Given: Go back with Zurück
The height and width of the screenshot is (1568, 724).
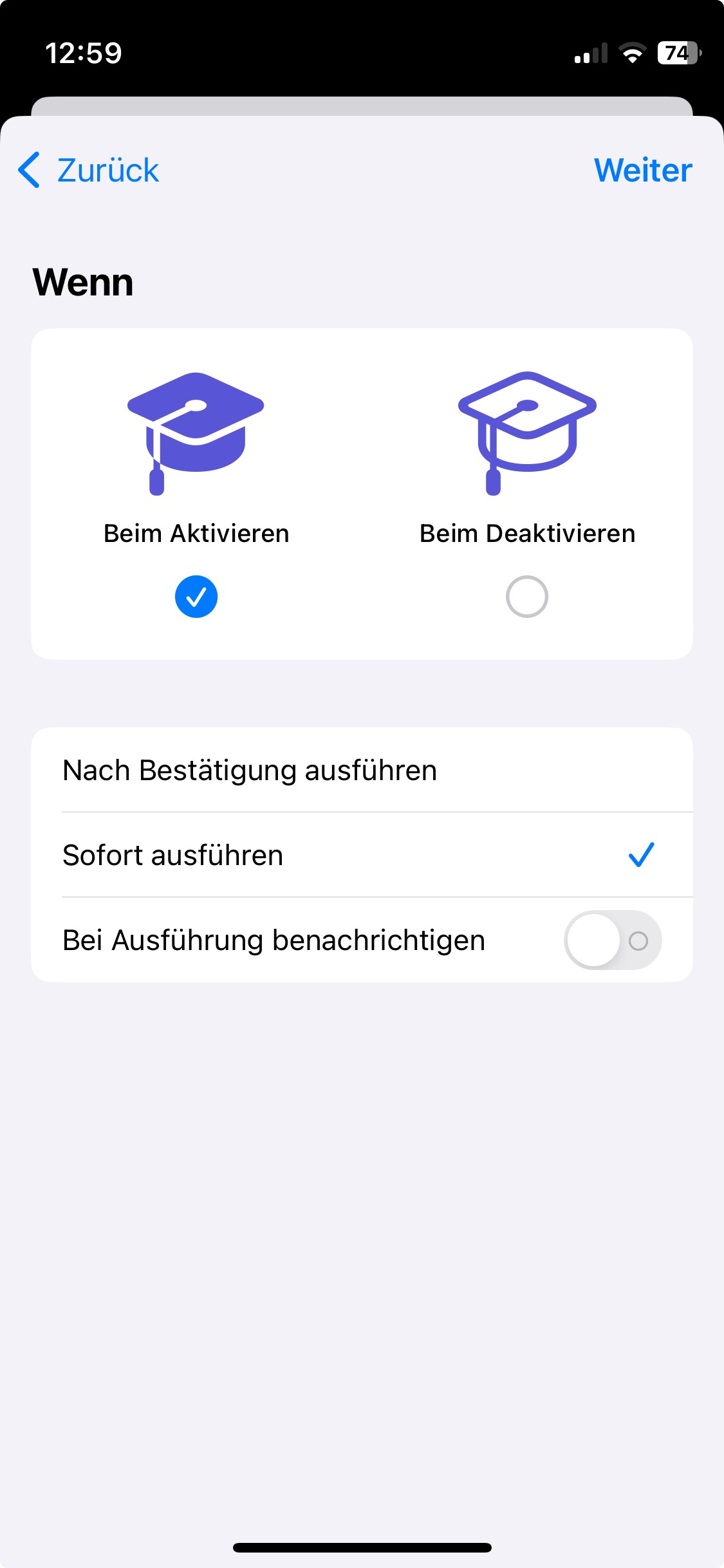Looking at the screenshot, I should [x=89, y=171].
